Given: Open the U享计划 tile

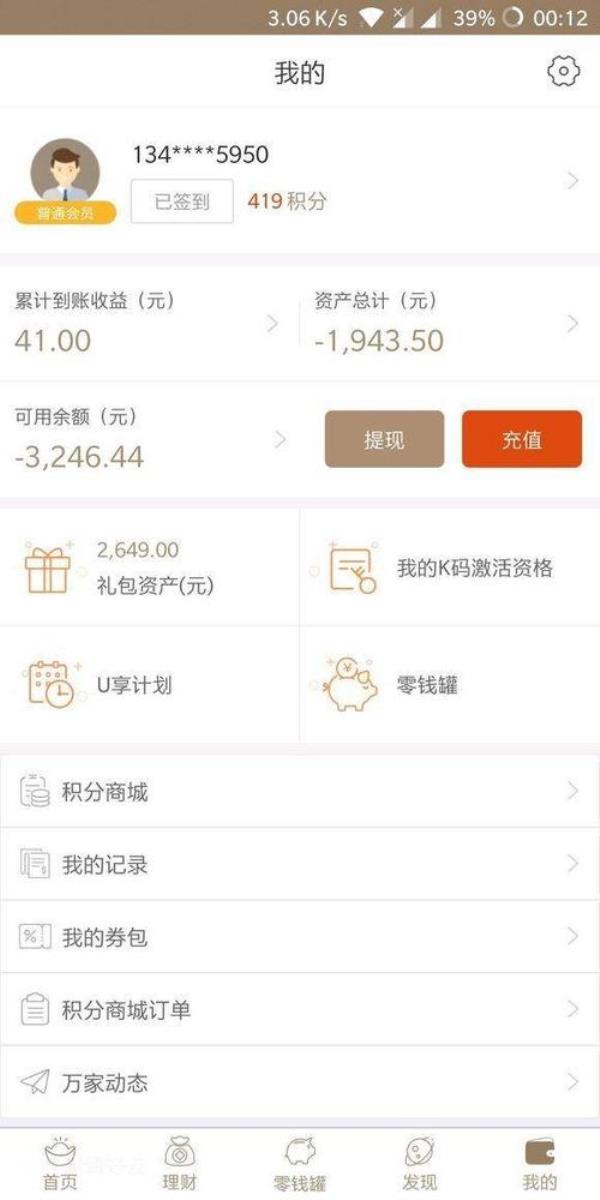Looking at the screenshot, I should tap(150, 685).
